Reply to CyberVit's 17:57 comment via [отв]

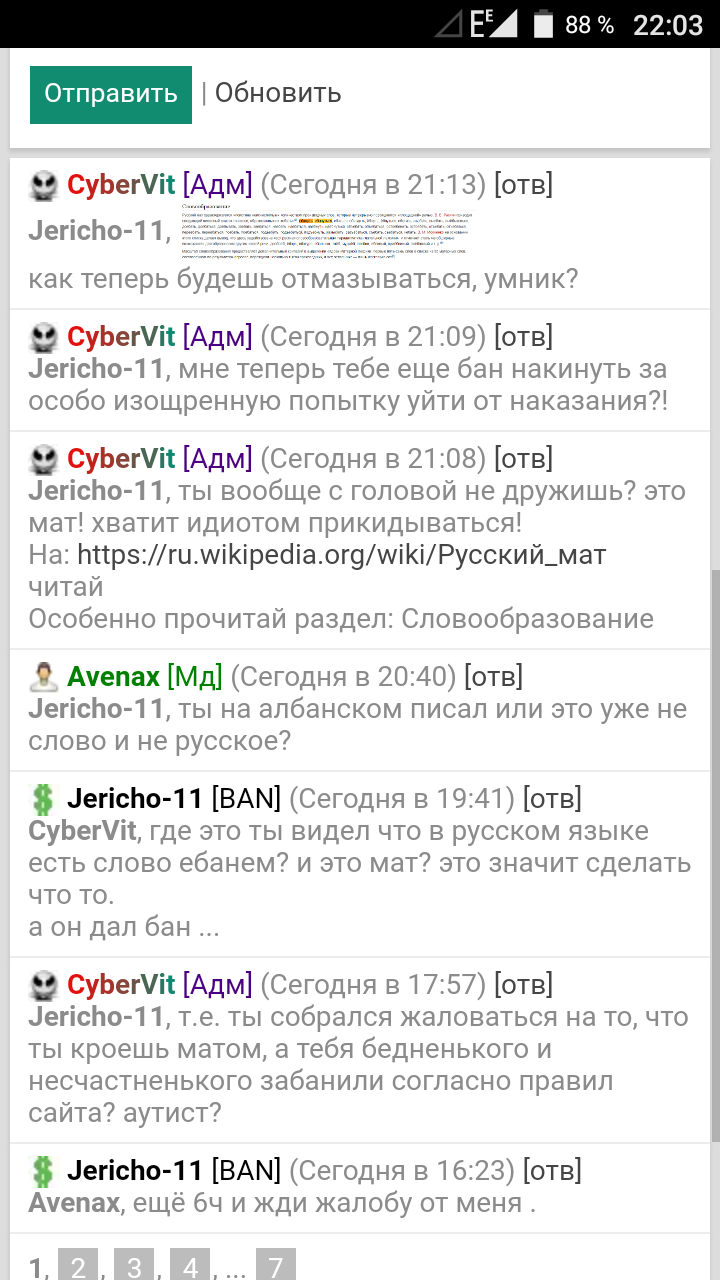pyautogui.click(x=524, y=985)
